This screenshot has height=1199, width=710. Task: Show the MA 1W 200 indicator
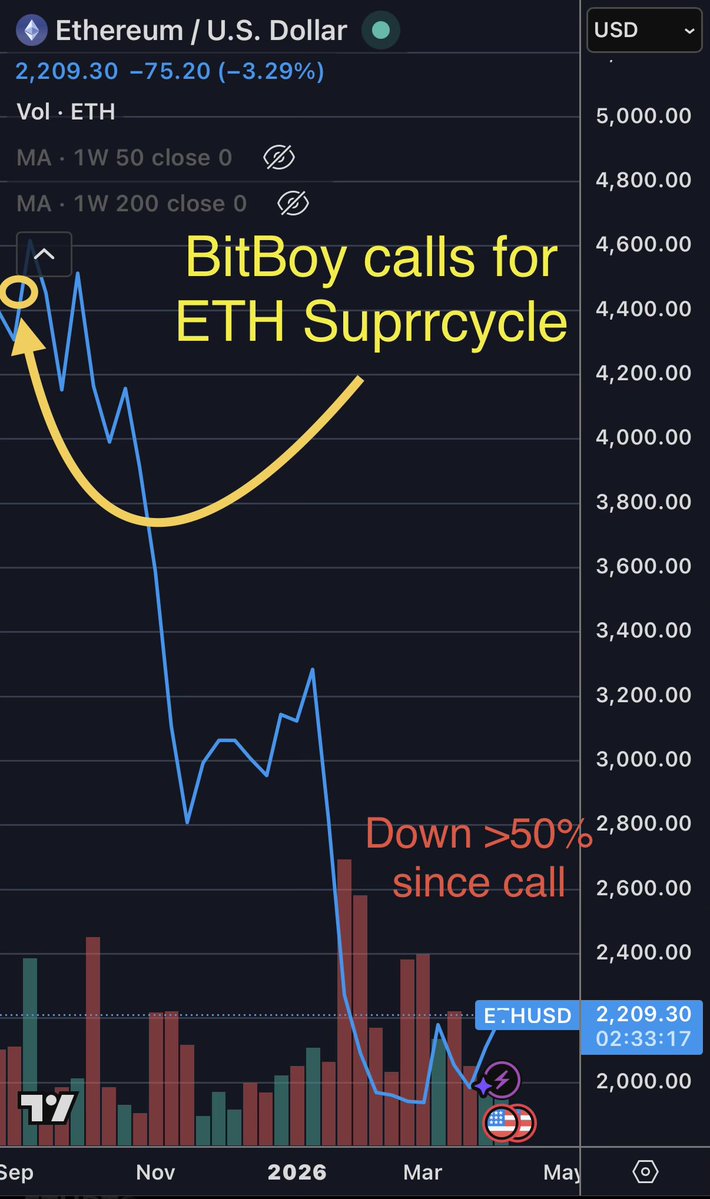pos(292,204)
